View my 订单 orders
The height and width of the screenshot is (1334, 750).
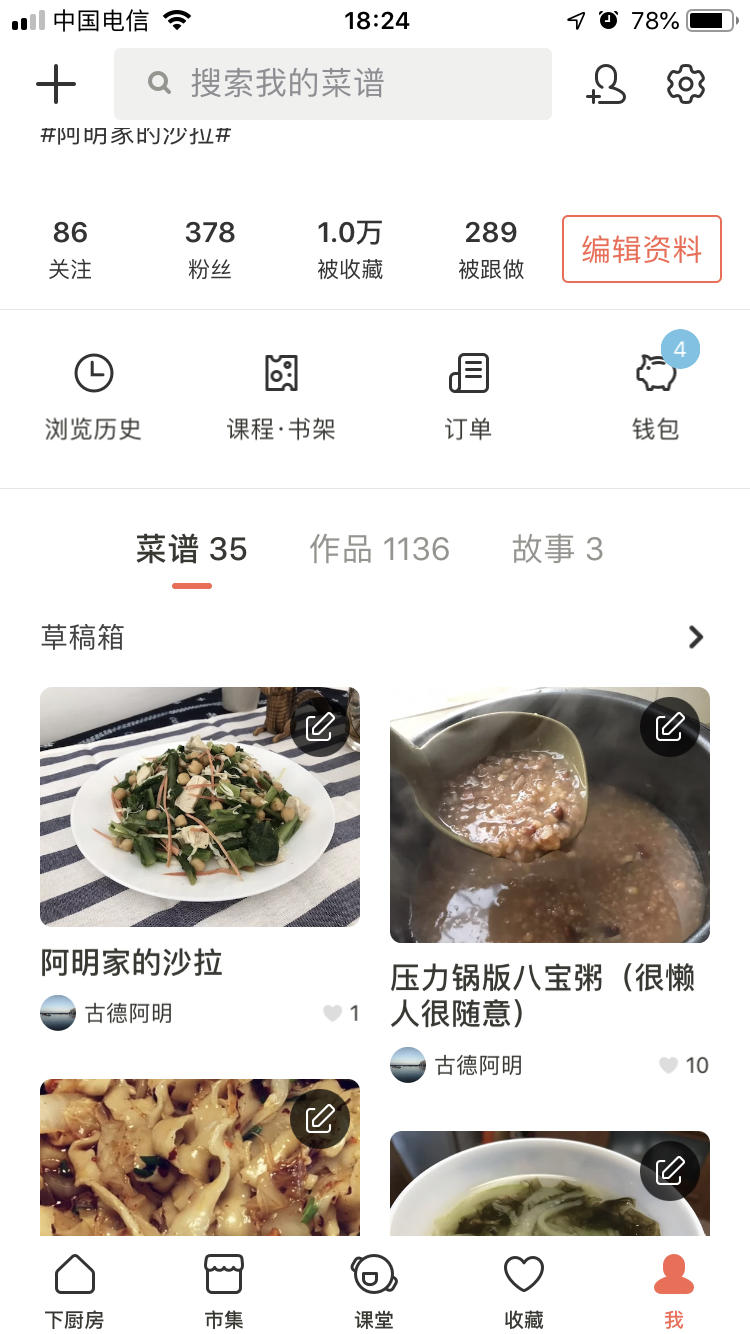pyautogui.click(x=468, y=398)
